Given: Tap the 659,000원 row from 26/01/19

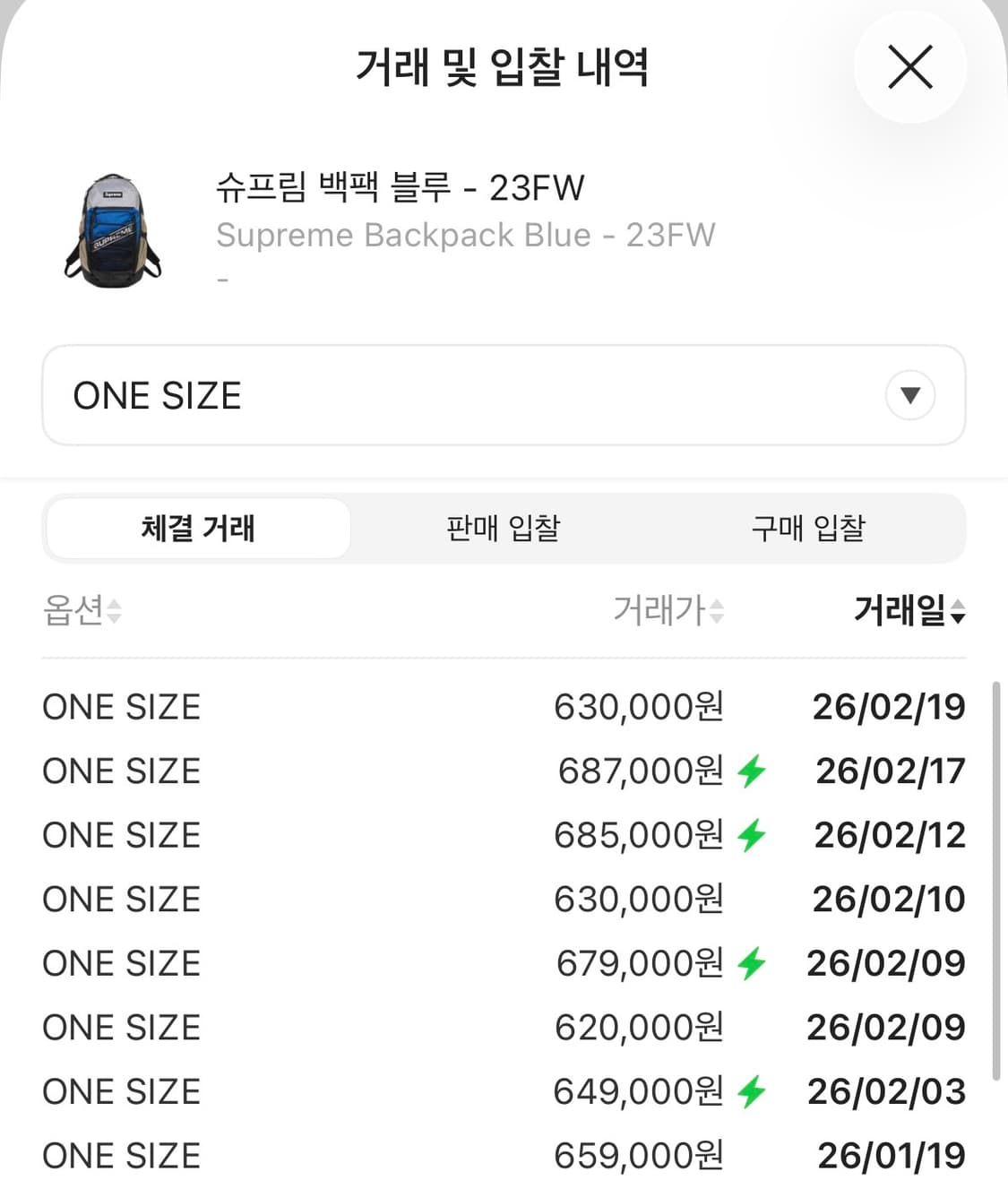Looking at the screenshot, I should coord(502,1154).
